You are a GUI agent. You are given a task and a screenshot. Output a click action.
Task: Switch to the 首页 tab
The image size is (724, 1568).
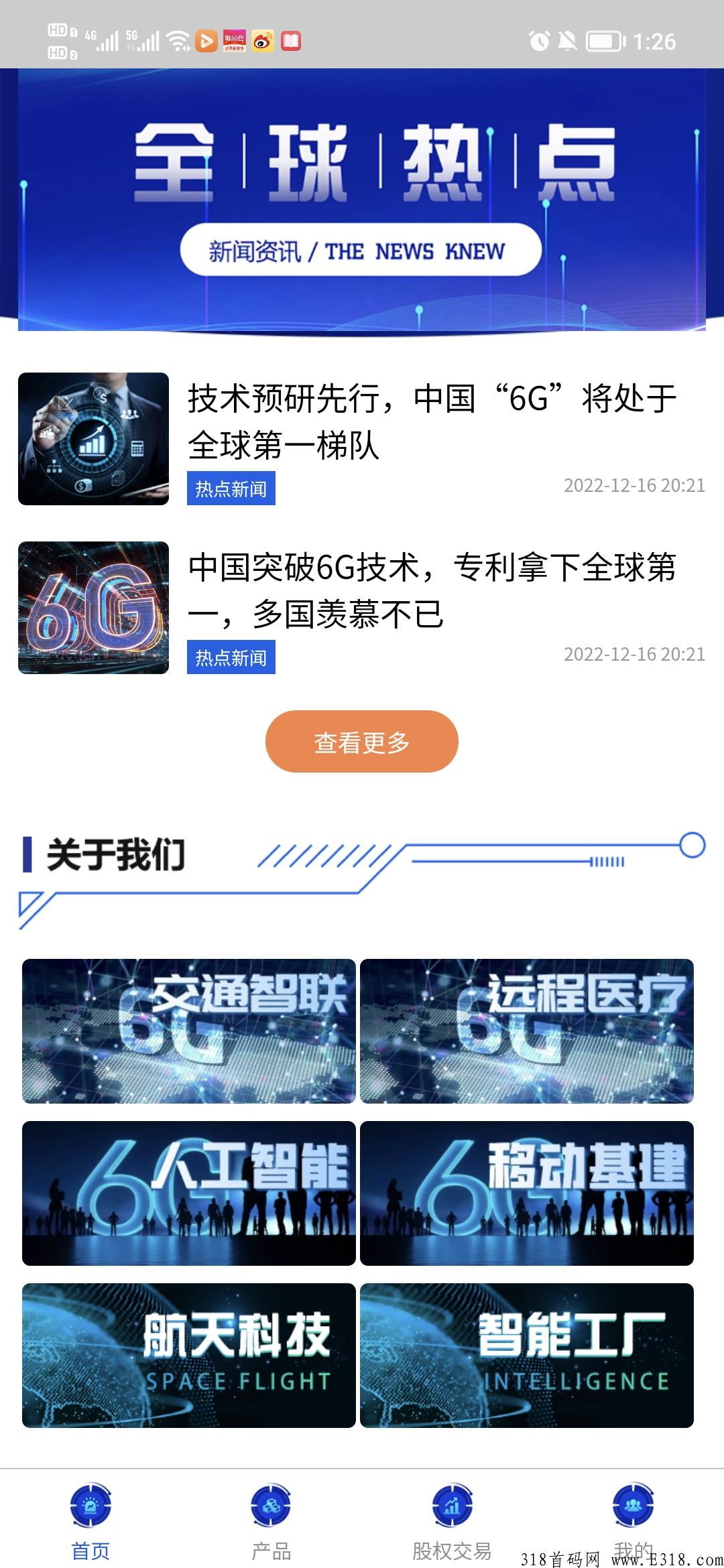coord(90,1522)
